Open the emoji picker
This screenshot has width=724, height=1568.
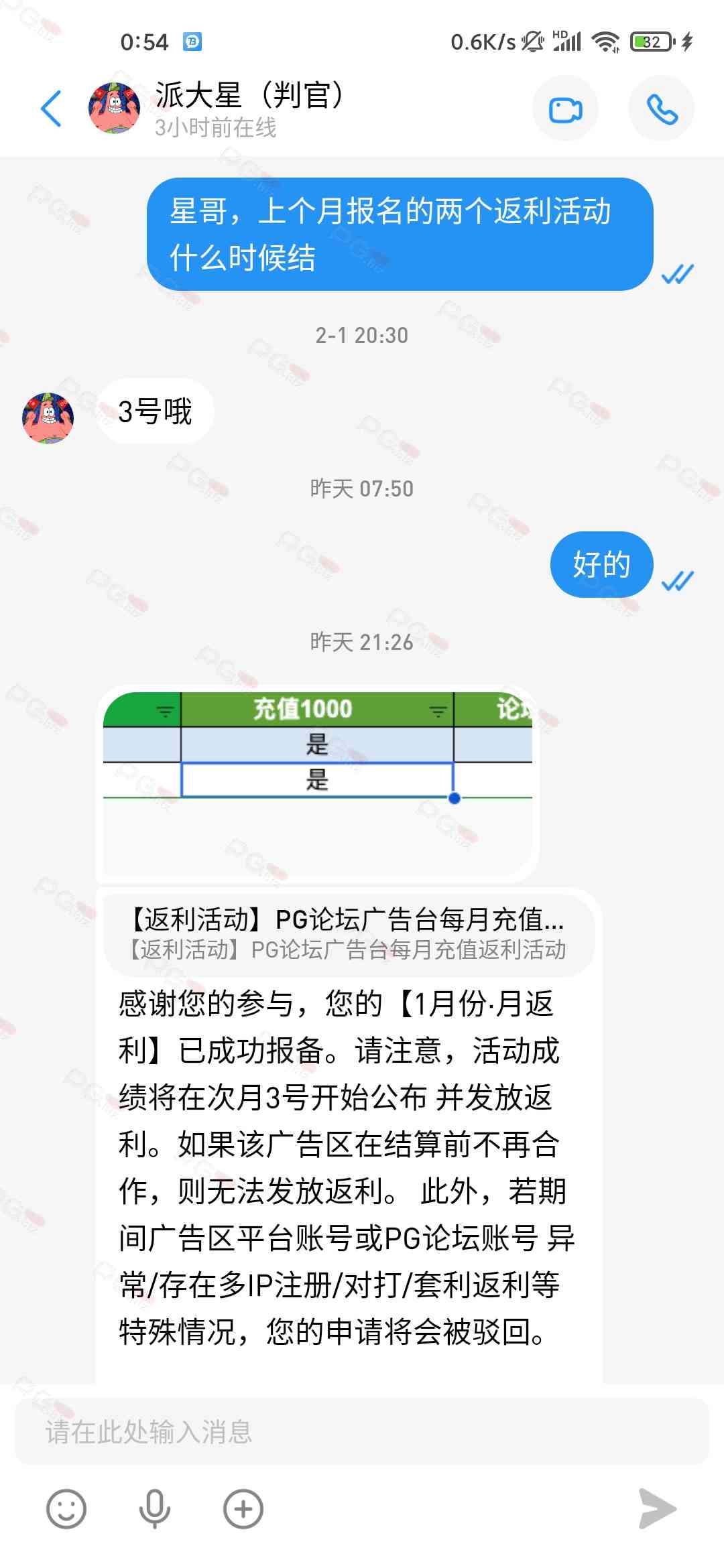coord(66,1509)
